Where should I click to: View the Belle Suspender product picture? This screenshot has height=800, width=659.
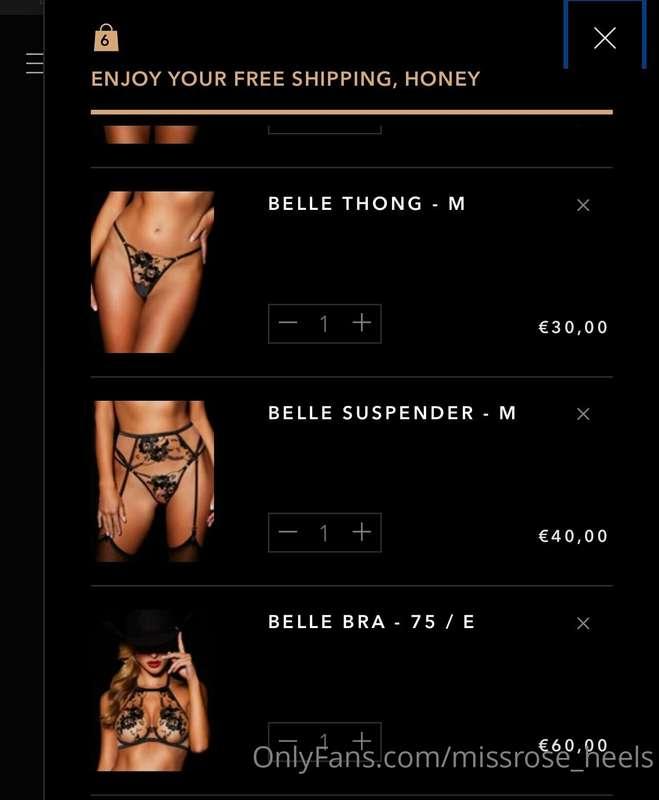click(x=152, y=481)
